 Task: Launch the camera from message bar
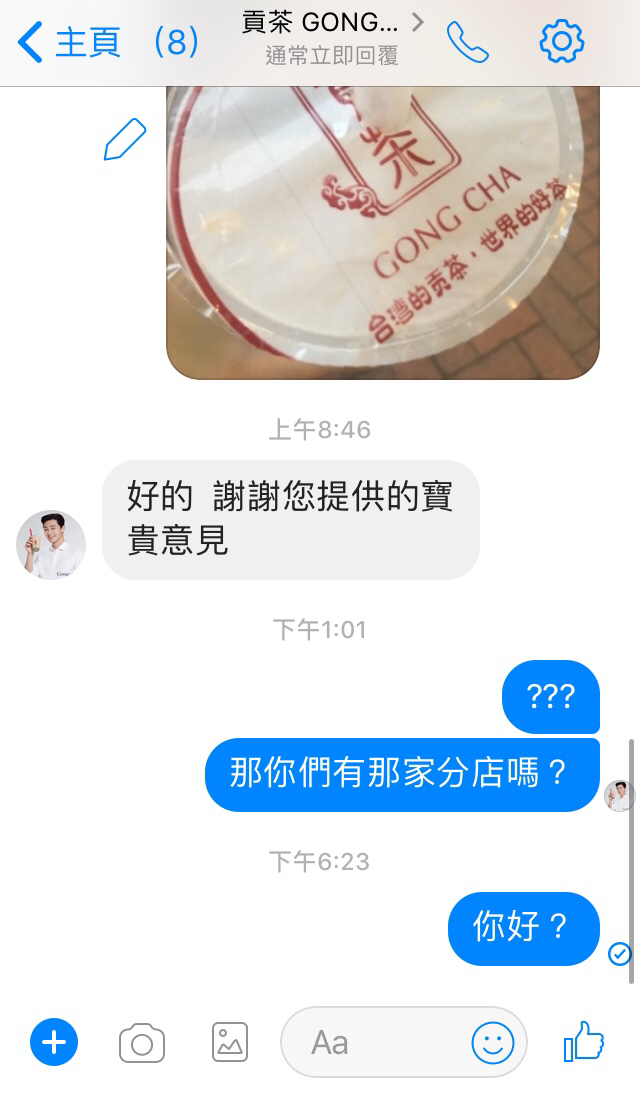142,1044
